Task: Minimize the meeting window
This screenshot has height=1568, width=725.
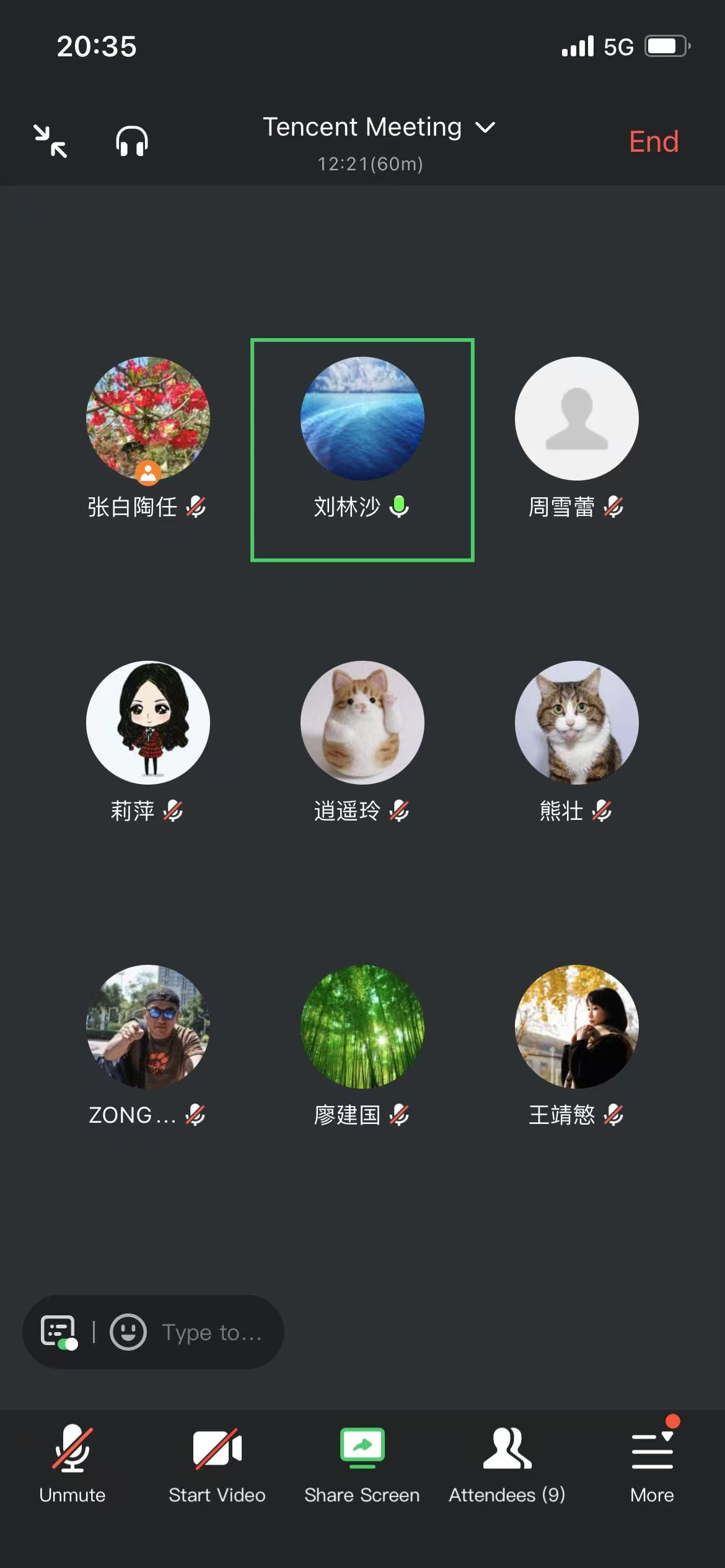Action: pos(50,141)
